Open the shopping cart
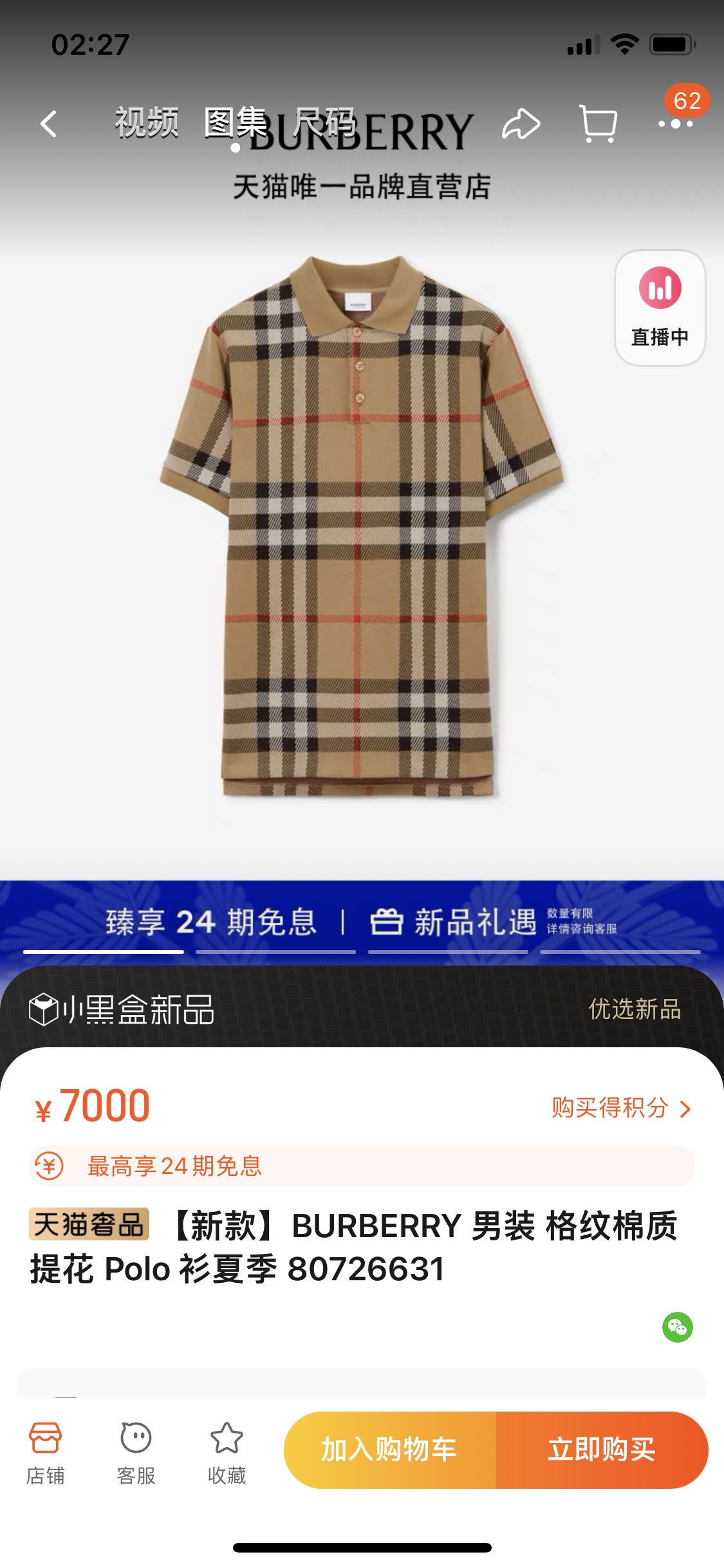The image size is (724, 1568). coord(599,124)
